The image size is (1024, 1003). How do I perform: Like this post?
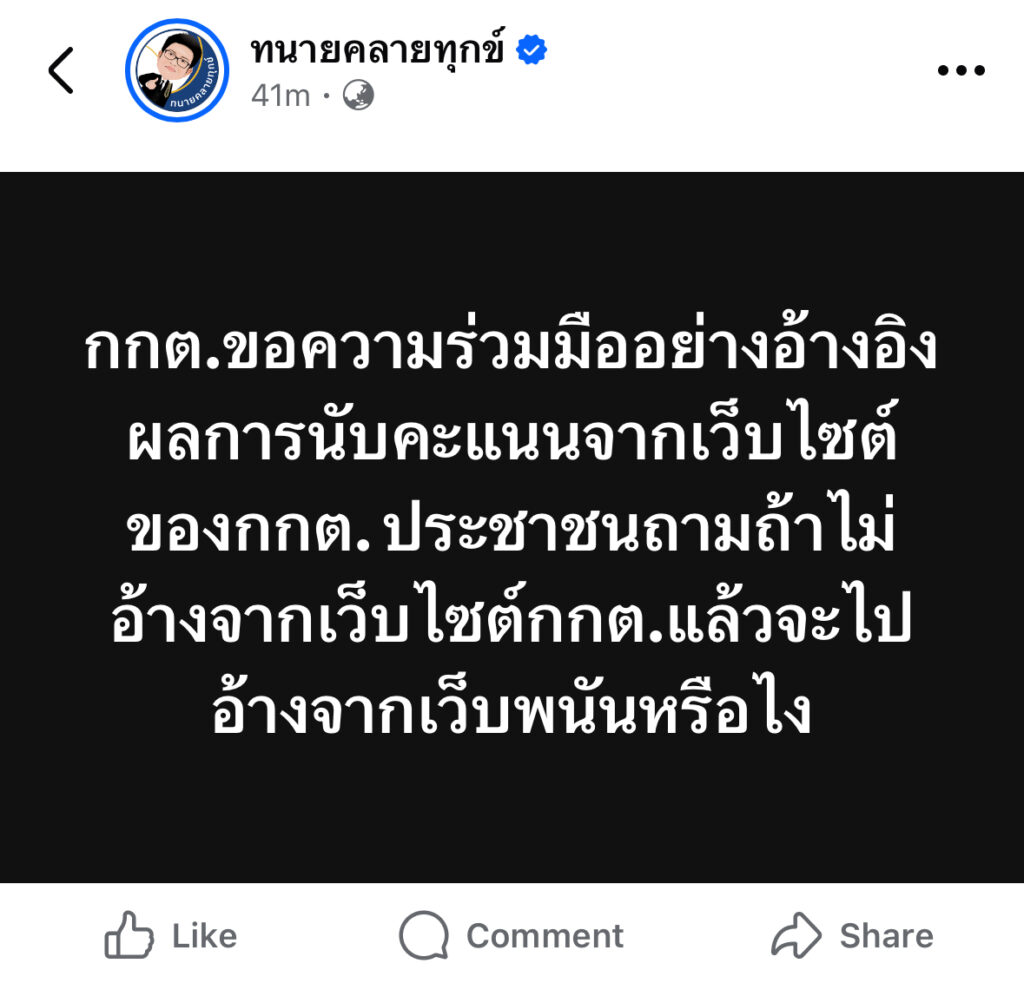pyautogui.click(x=171, y=937)
